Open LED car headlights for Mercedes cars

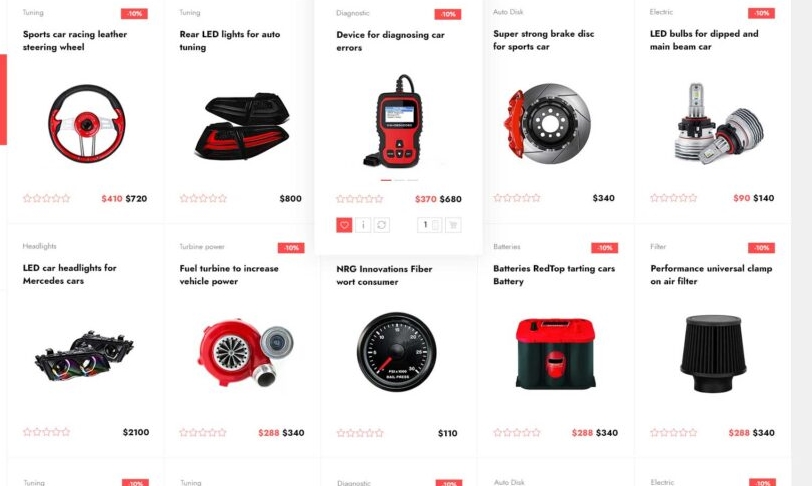pos(70,274)
